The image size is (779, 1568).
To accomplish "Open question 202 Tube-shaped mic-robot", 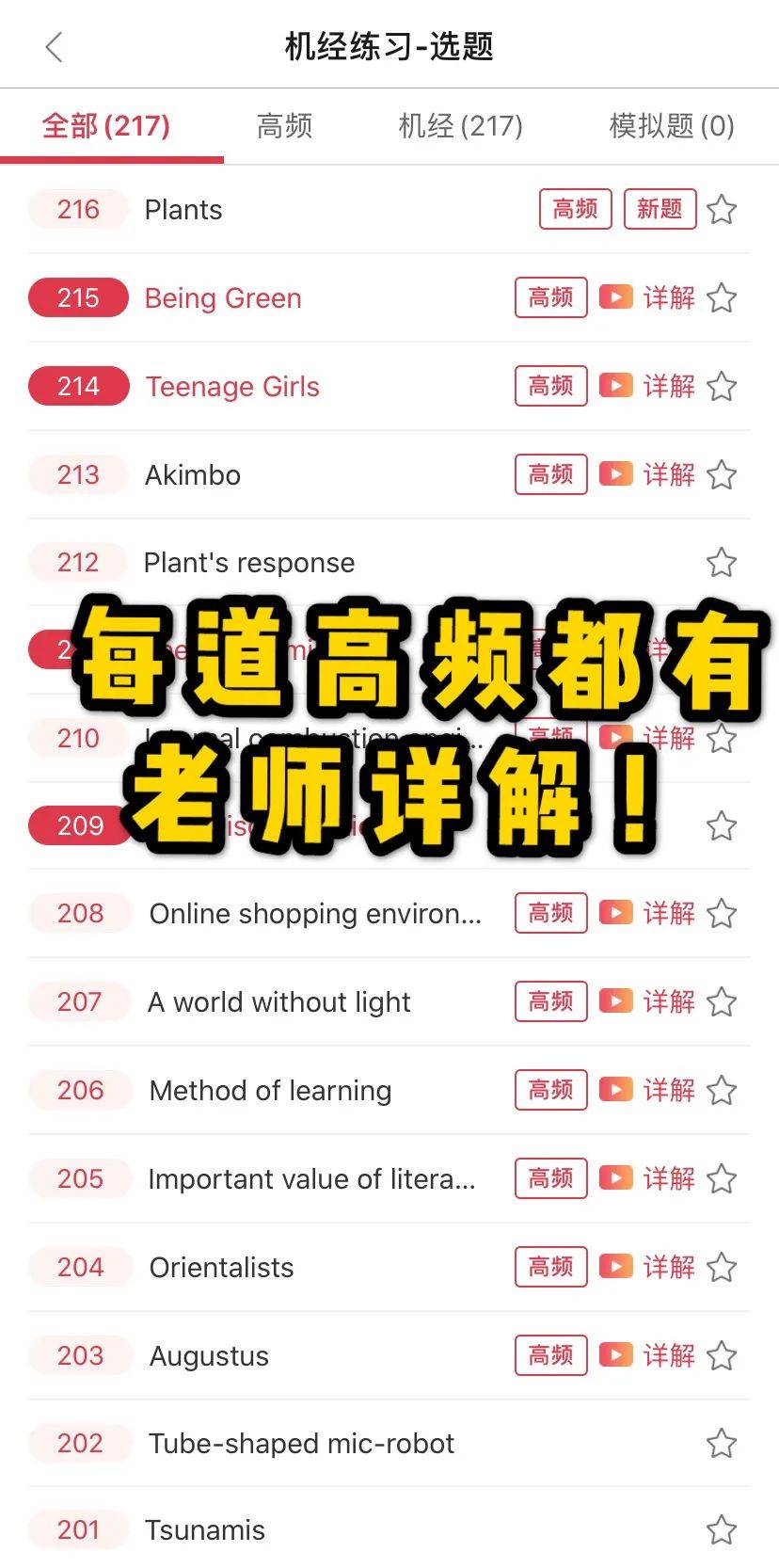I will (x=301, y=1444).
